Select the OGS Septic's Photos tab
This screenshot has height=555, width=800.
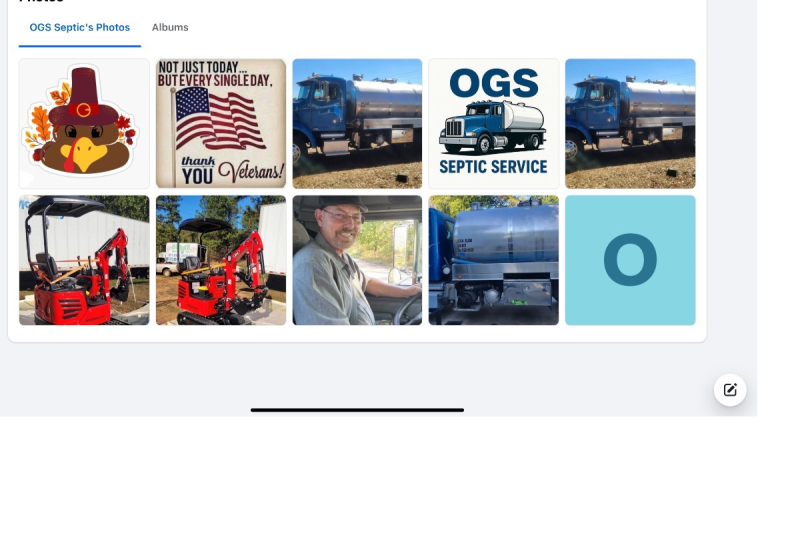point(80,28)
